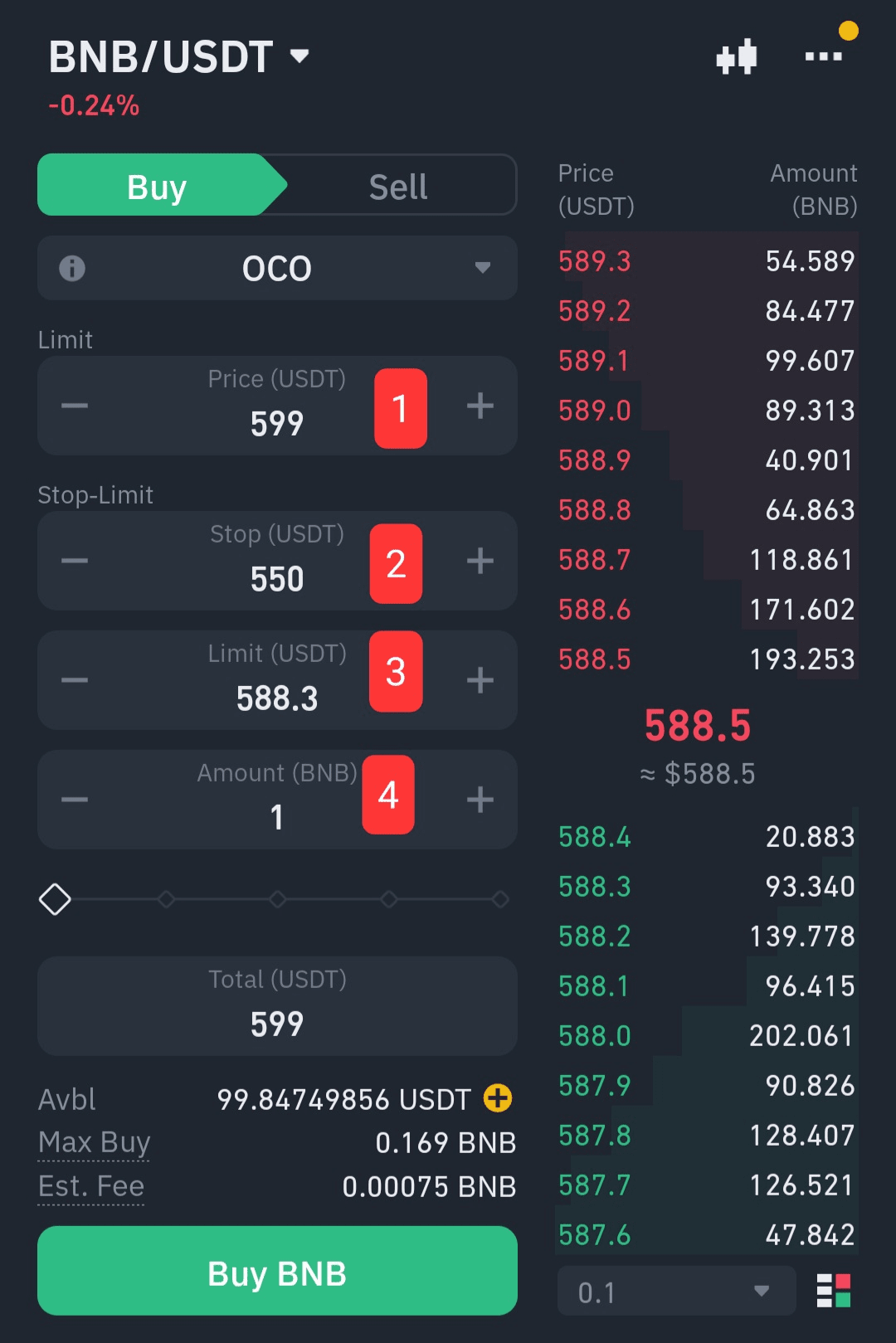
Task: Increase the Amount (BNB) value
Action: point(480,800)
